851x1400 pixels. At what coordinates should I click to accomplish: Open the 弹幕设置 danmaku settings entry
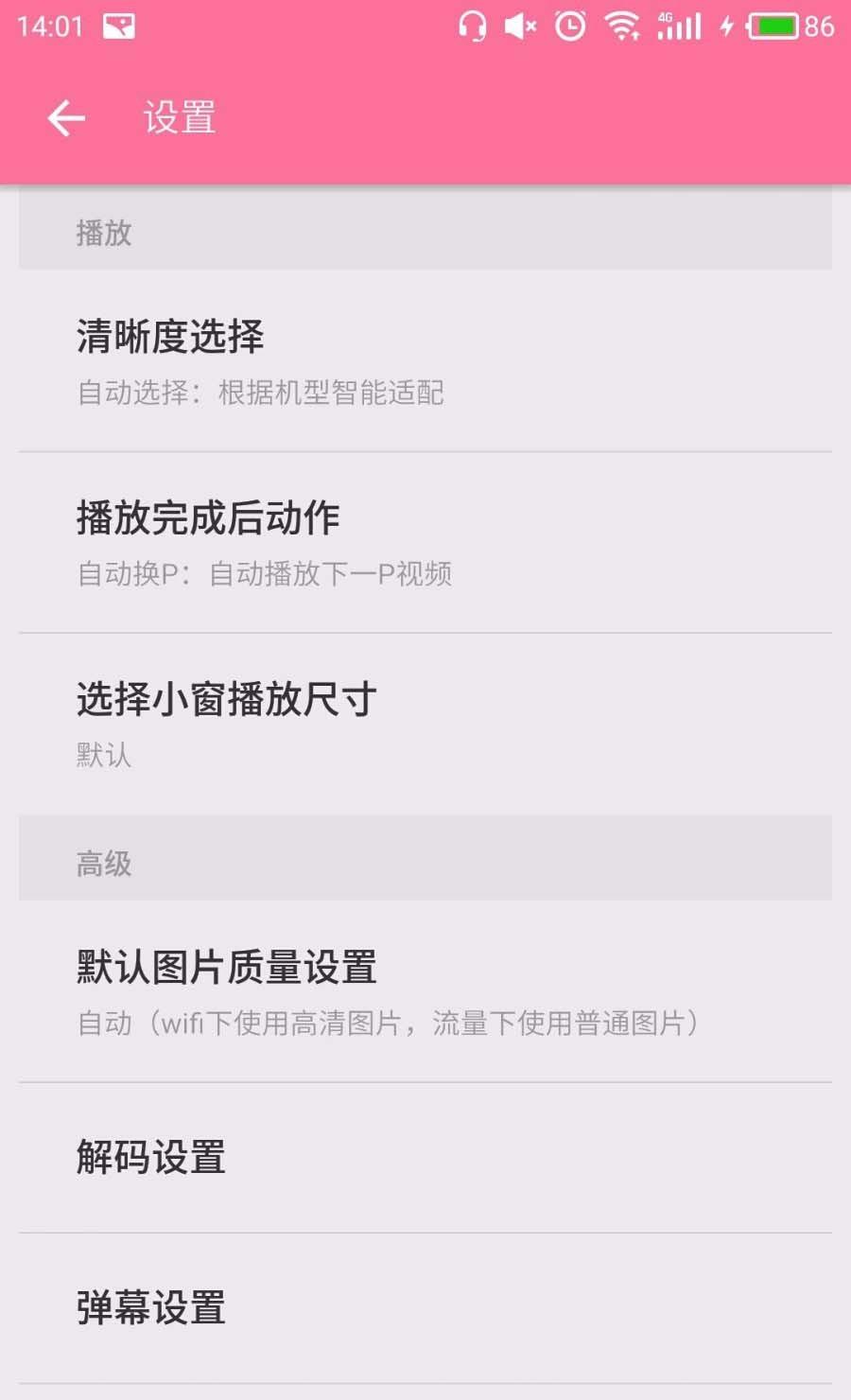click(x=150, y=1309)
